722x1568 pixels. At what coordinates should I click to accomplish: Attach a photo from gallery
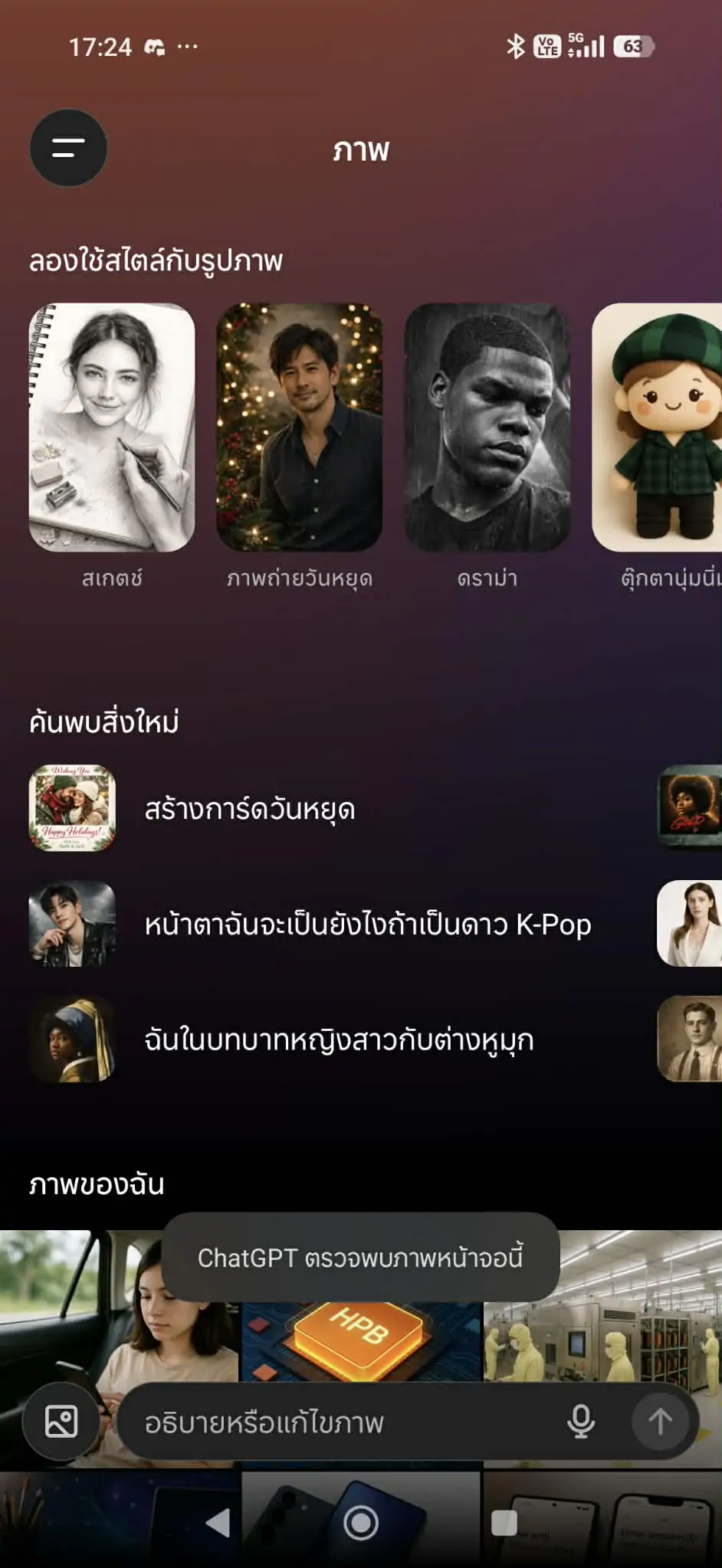61,1422
